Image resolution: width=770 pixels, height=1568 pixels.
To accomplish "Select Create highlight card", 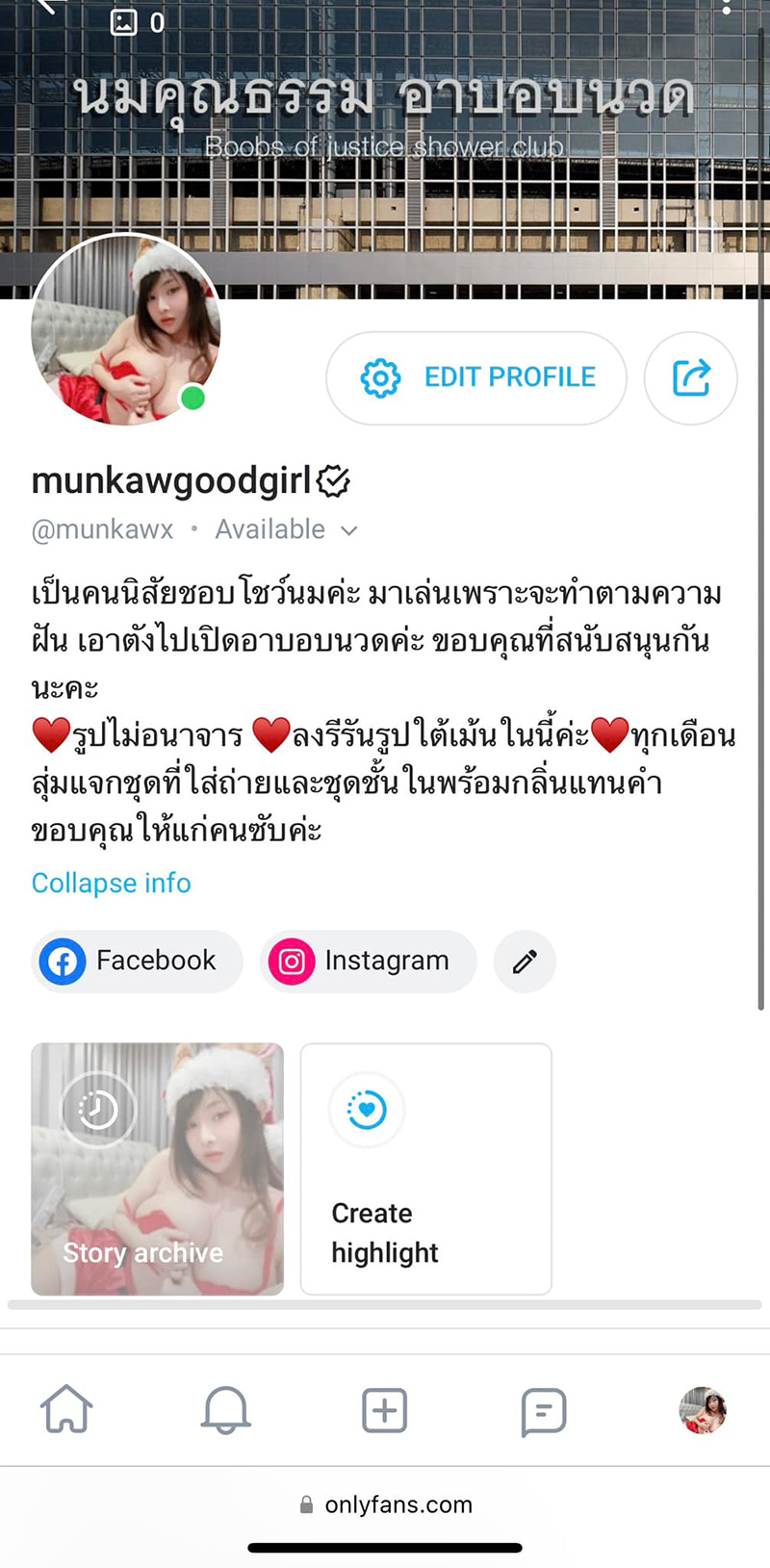I will tap(425, 1169).
